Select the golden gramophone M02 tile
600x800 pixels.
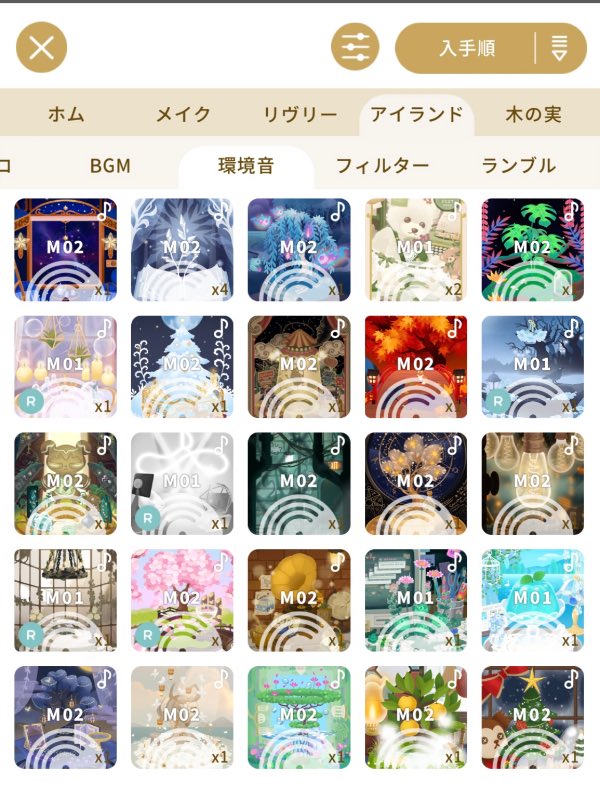coord(299,600)
